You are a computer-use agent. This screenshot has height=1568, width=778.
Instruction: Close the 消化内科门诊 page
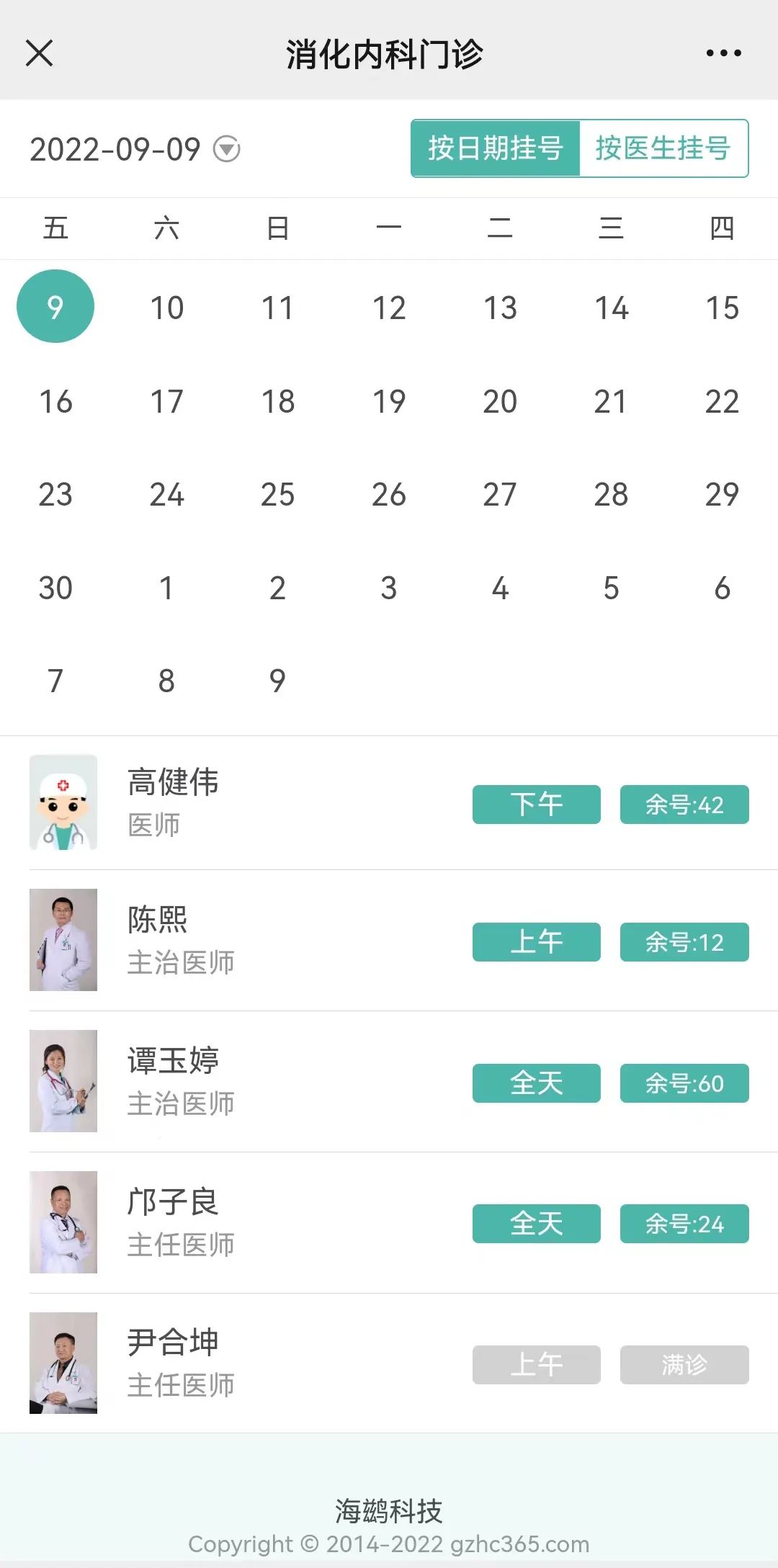(x=39, y=53)
